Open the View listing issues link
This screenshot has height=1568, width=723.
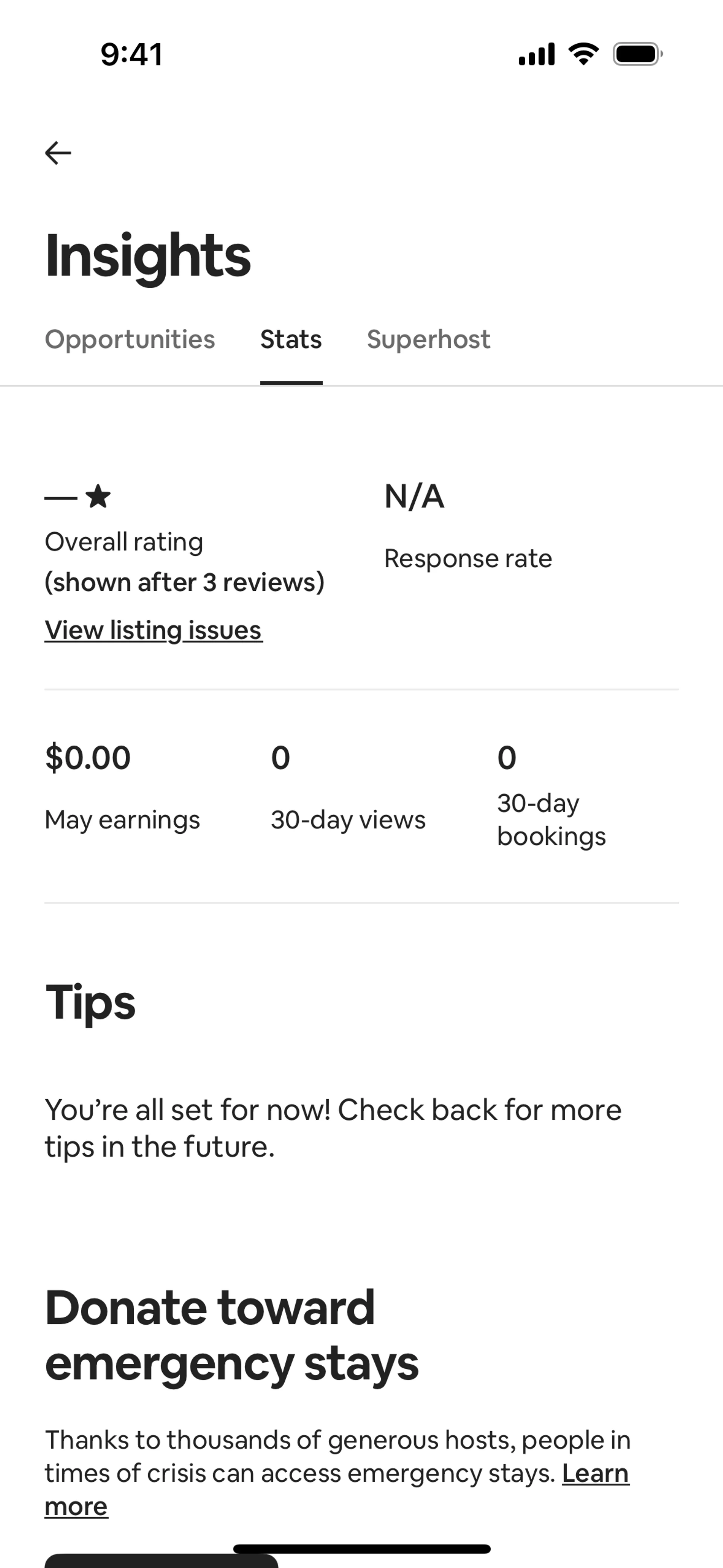(x=153, y=630)
